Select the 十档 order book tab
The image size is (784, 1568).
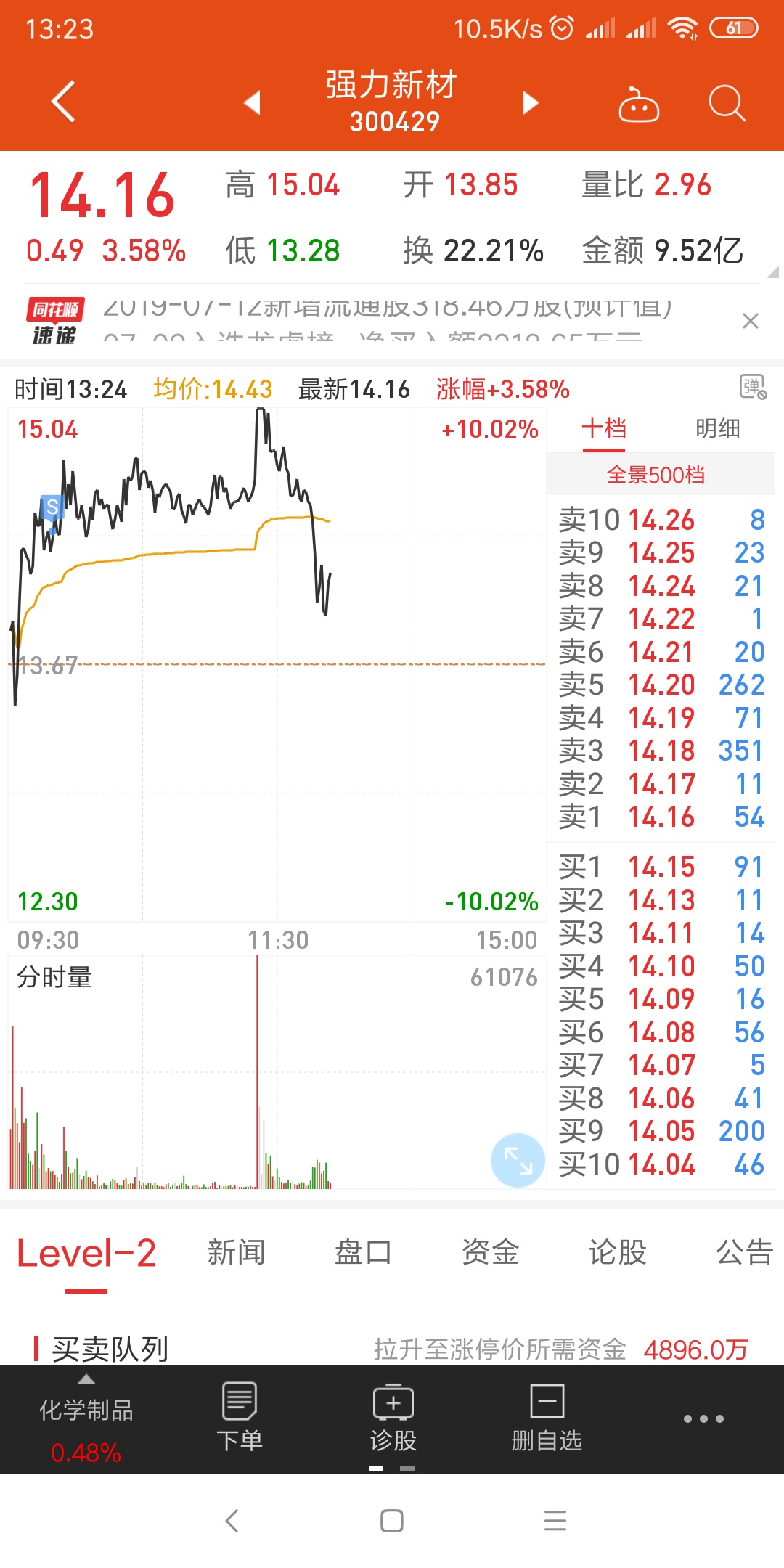click(x=604, y=429)
